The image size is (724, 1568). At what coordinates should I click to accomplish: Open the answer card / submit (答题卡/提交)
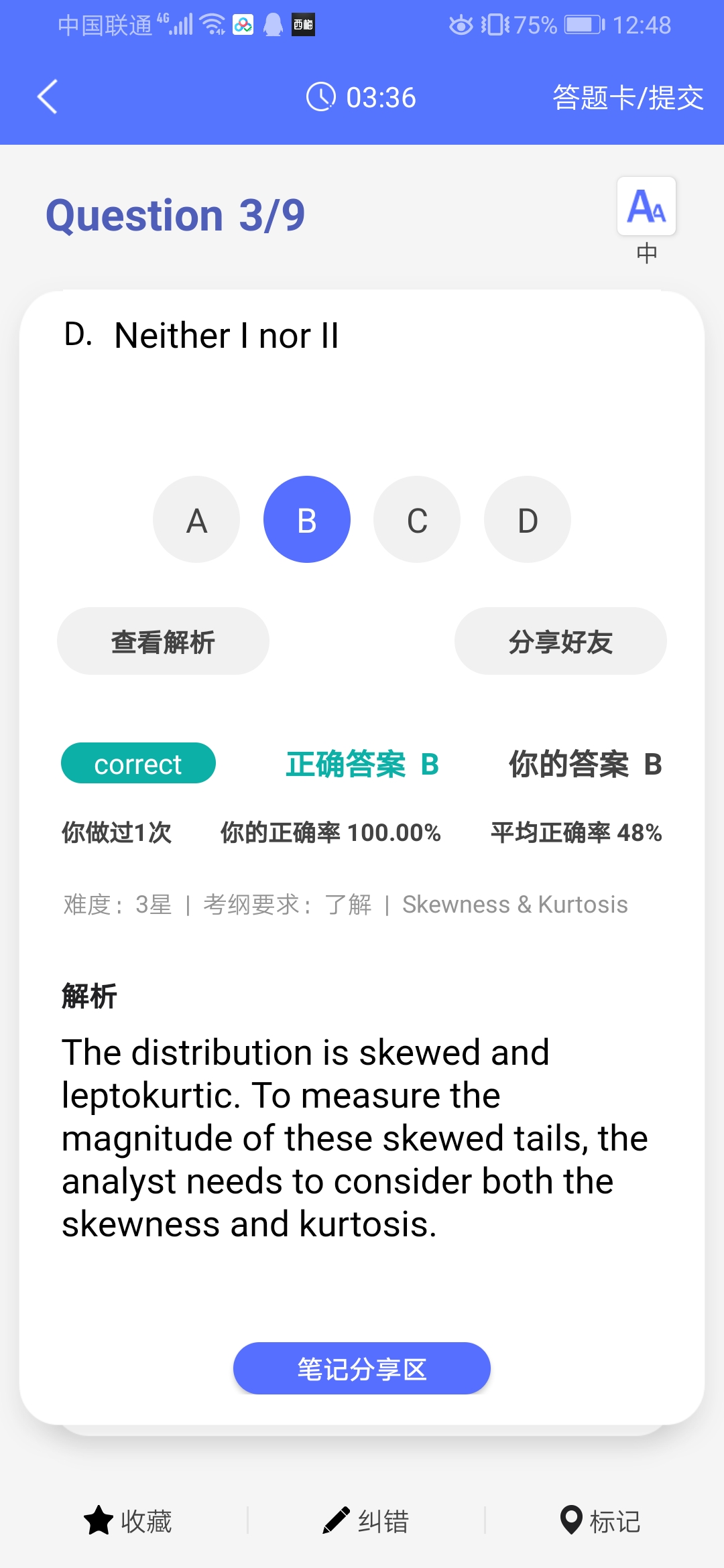627,98
